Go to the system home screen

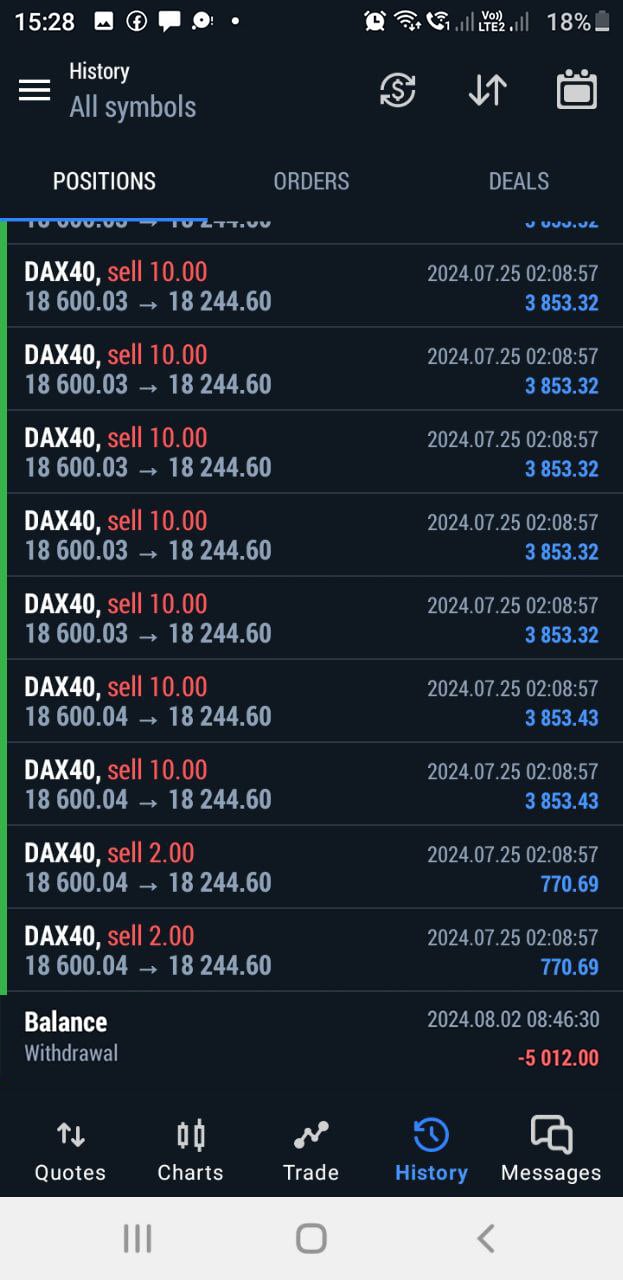[x=311, y=1239]
